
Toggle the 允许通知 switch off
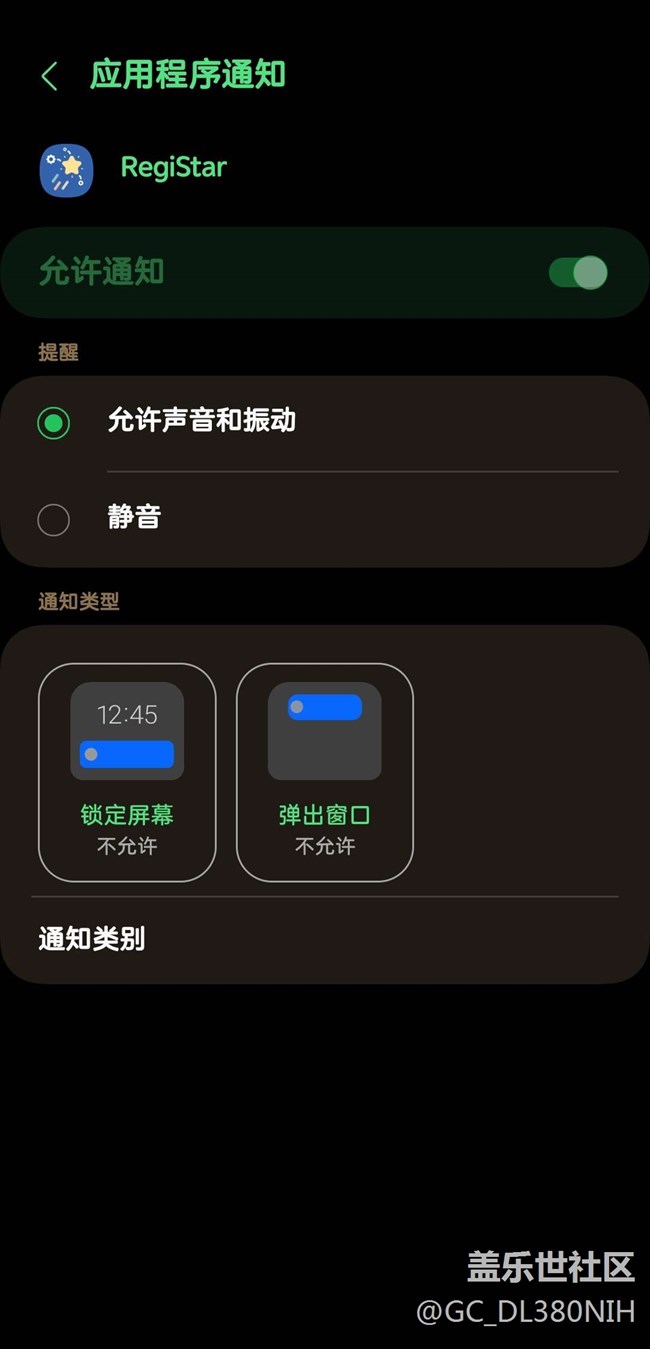pos(578,272)
